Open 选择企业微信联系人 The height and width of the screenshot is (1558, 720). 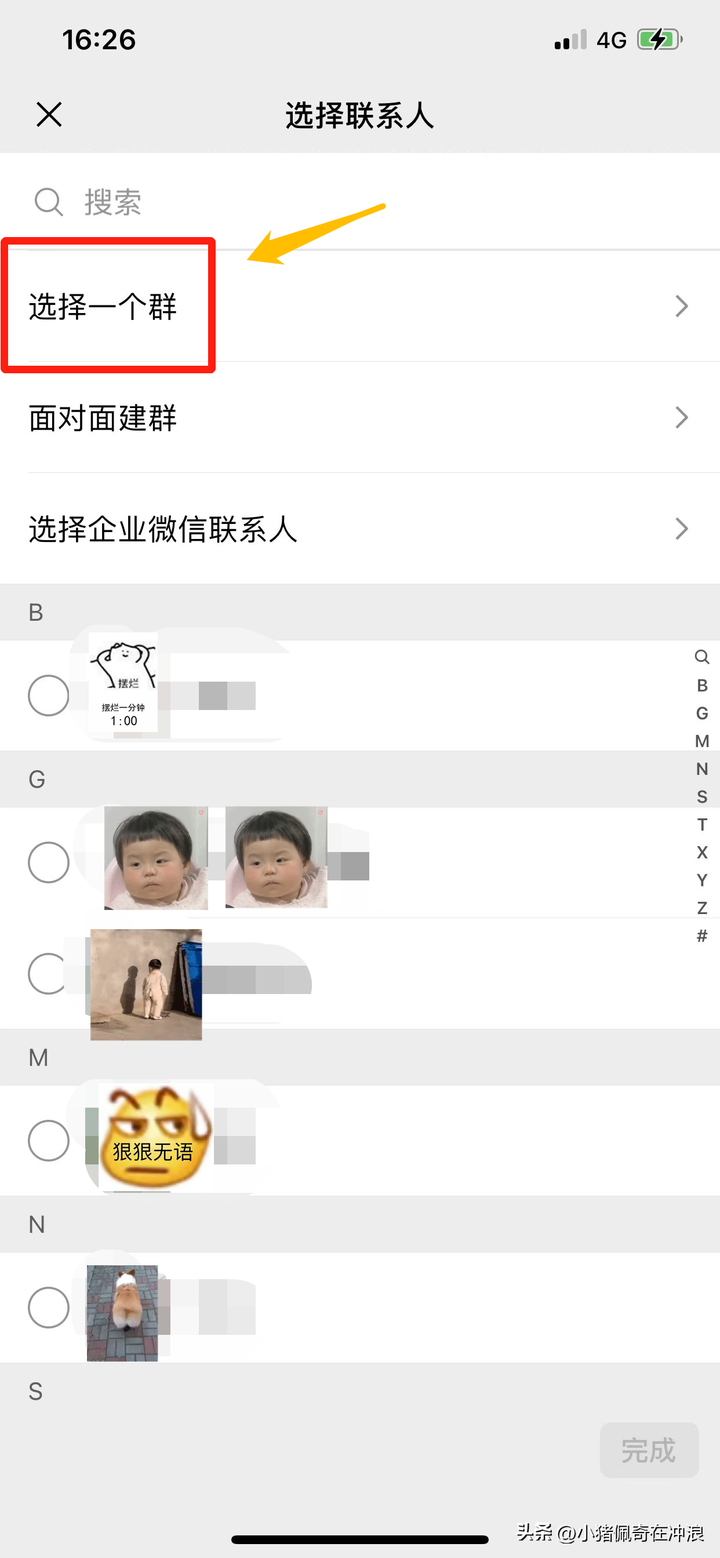tap(360, 528)
